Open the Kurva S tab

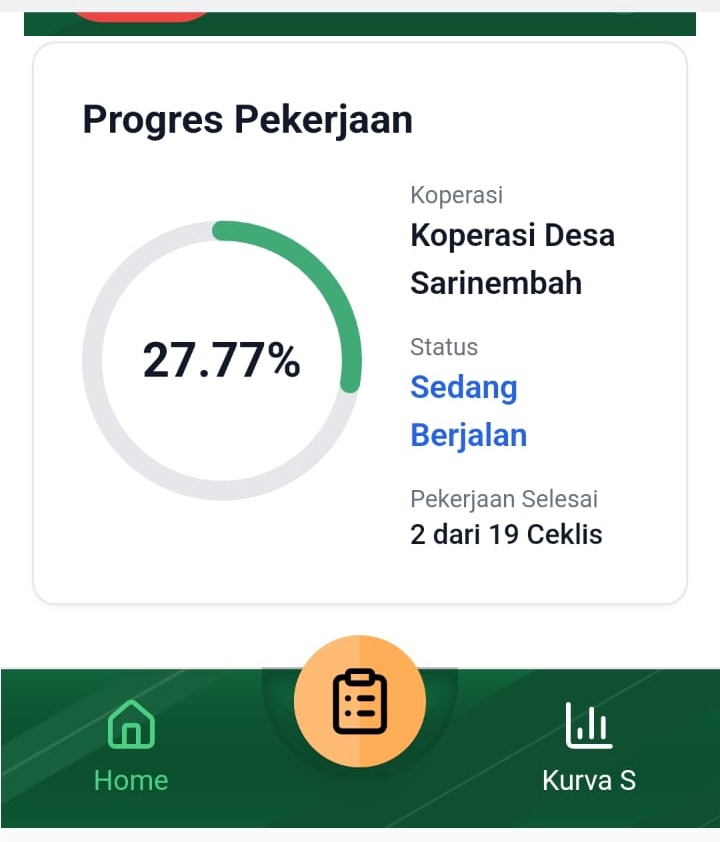pos(589,745)
